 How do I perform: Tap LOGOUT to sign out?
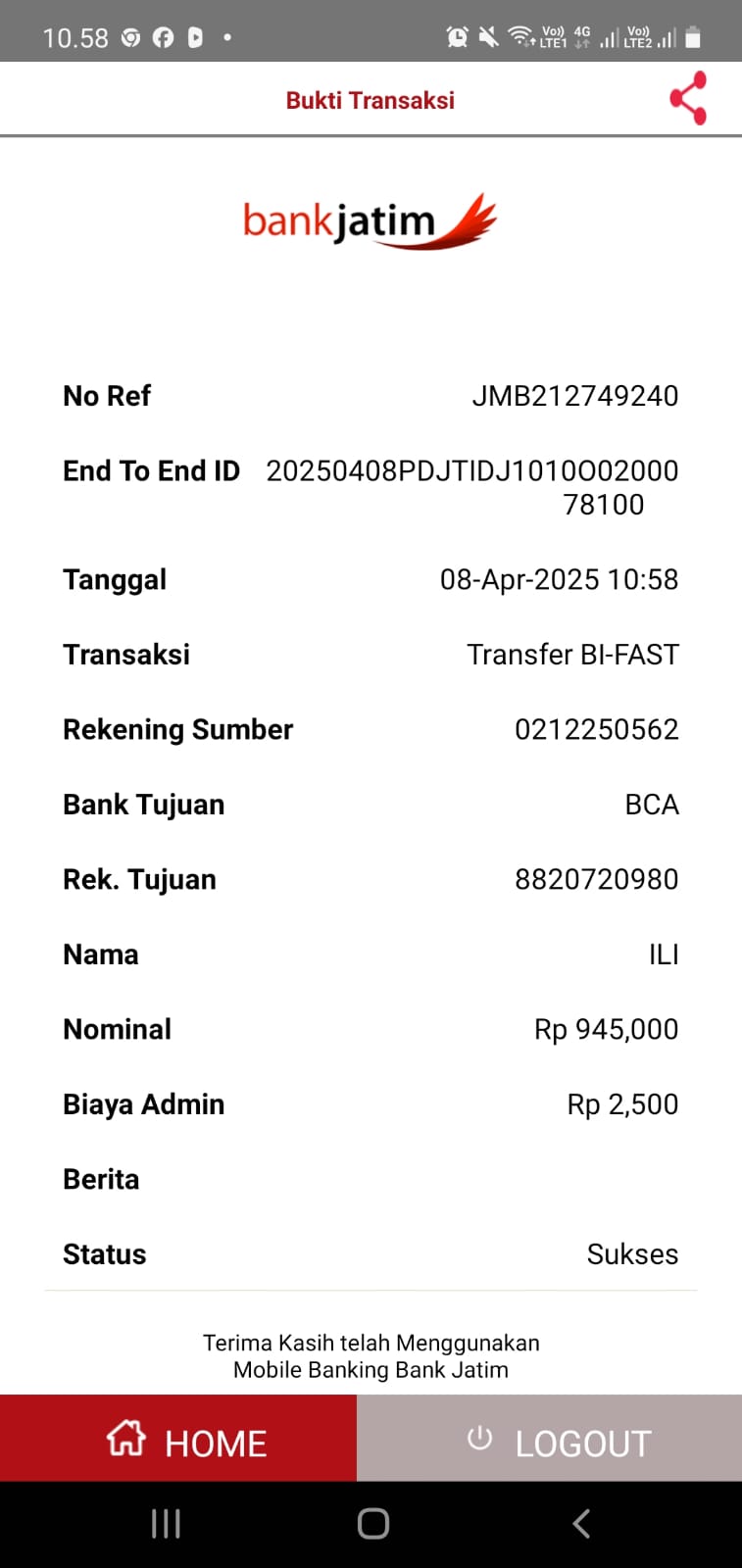pyautogui.click(x=556, y=1441)
